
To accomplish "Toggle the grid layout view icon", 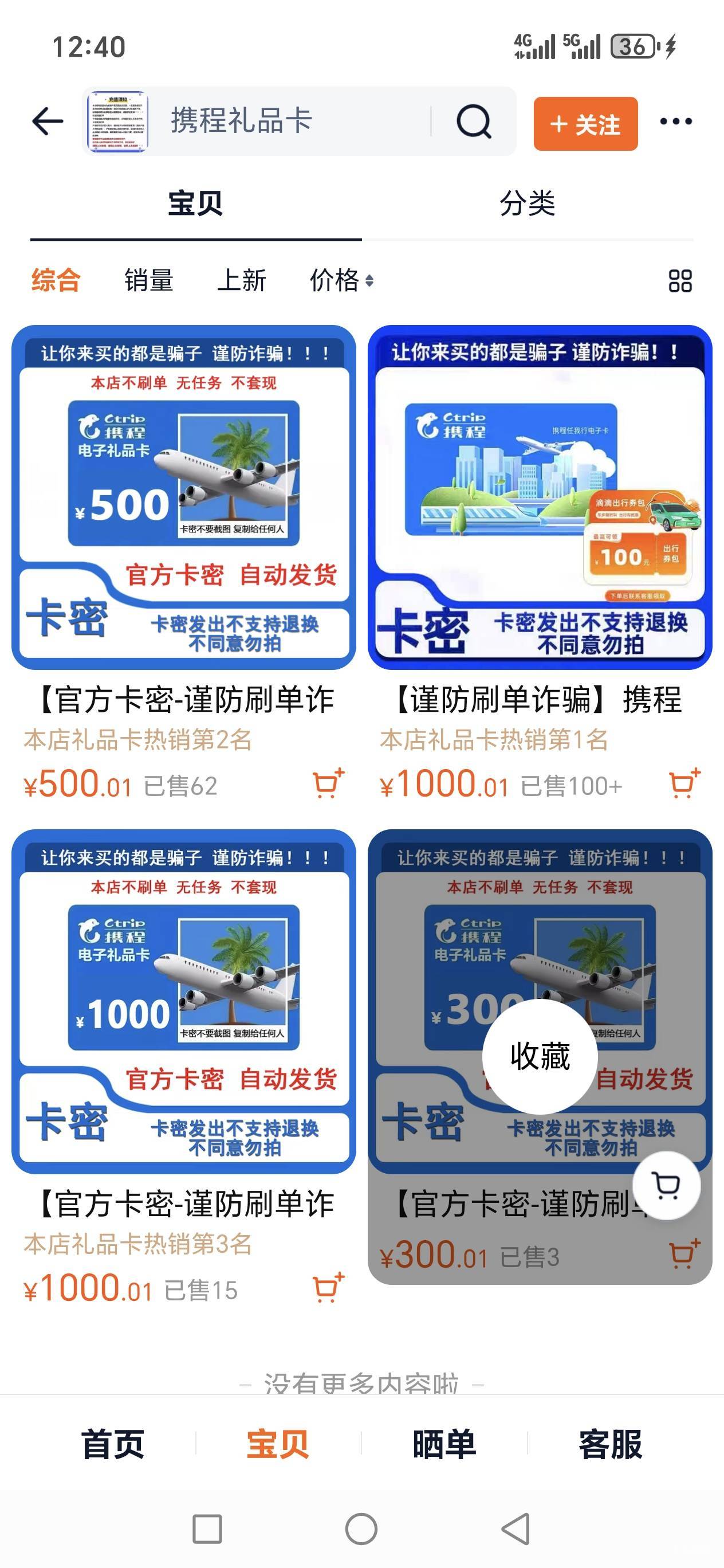I will pyautogui.click(x=679, y=281).
